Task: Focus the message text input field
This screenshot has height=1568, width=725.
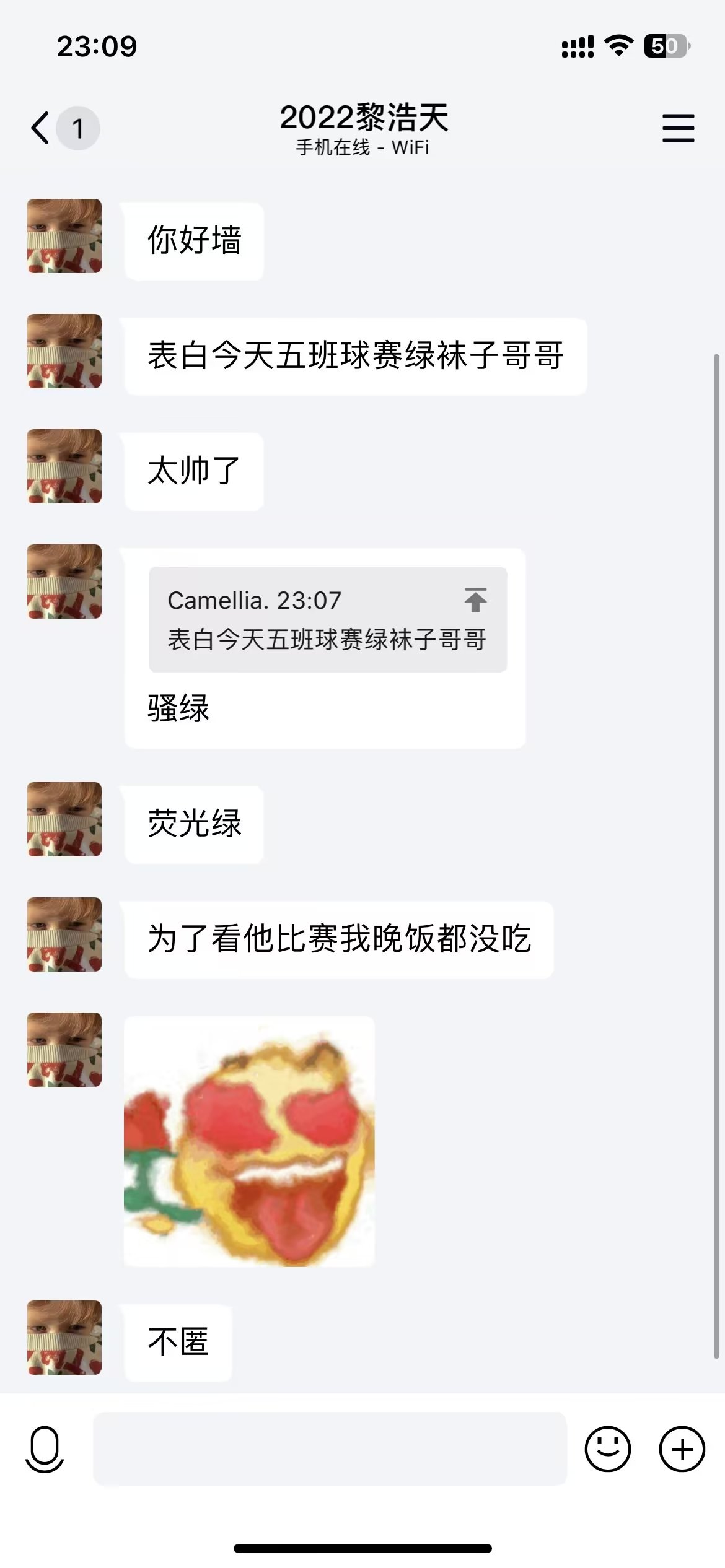Action: click(330, 1449)
